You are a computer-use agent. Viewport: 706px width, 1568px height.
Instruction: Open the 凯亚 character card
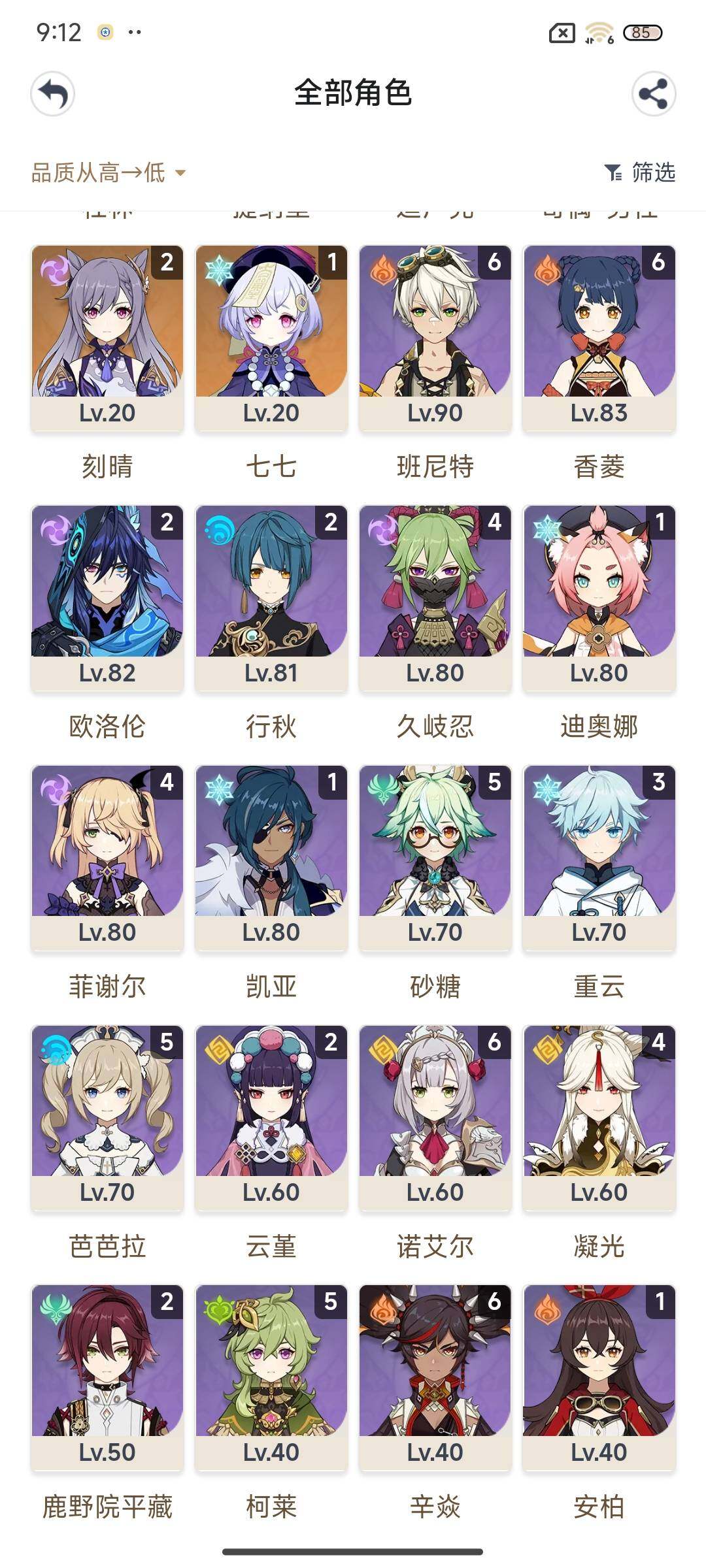(x=271, y=856)
